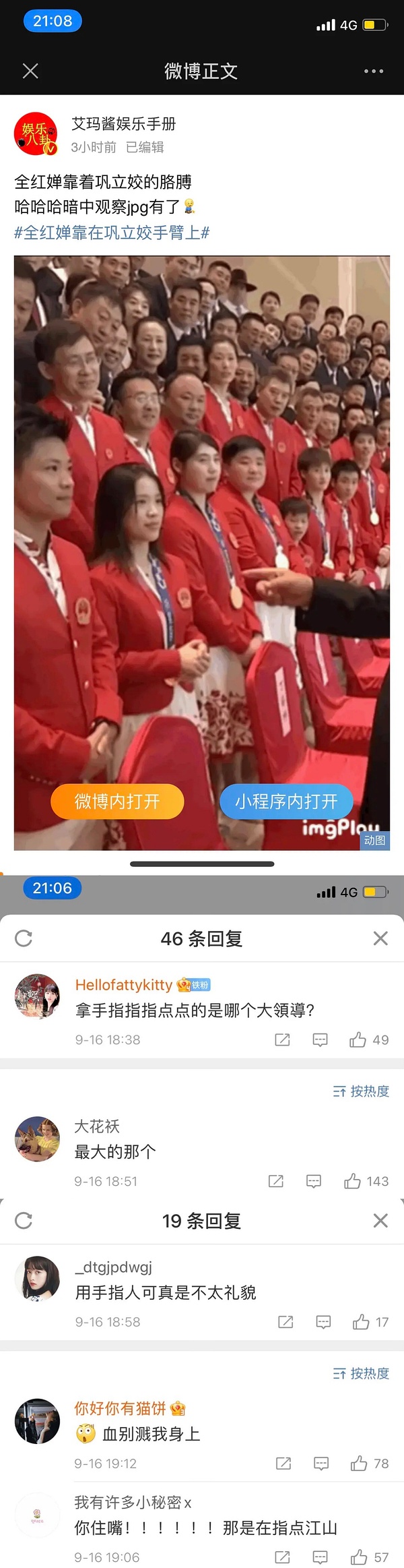Reply to Hellofattykitty's comment
Screen dimensions: 404x1568
[320, 1039]
